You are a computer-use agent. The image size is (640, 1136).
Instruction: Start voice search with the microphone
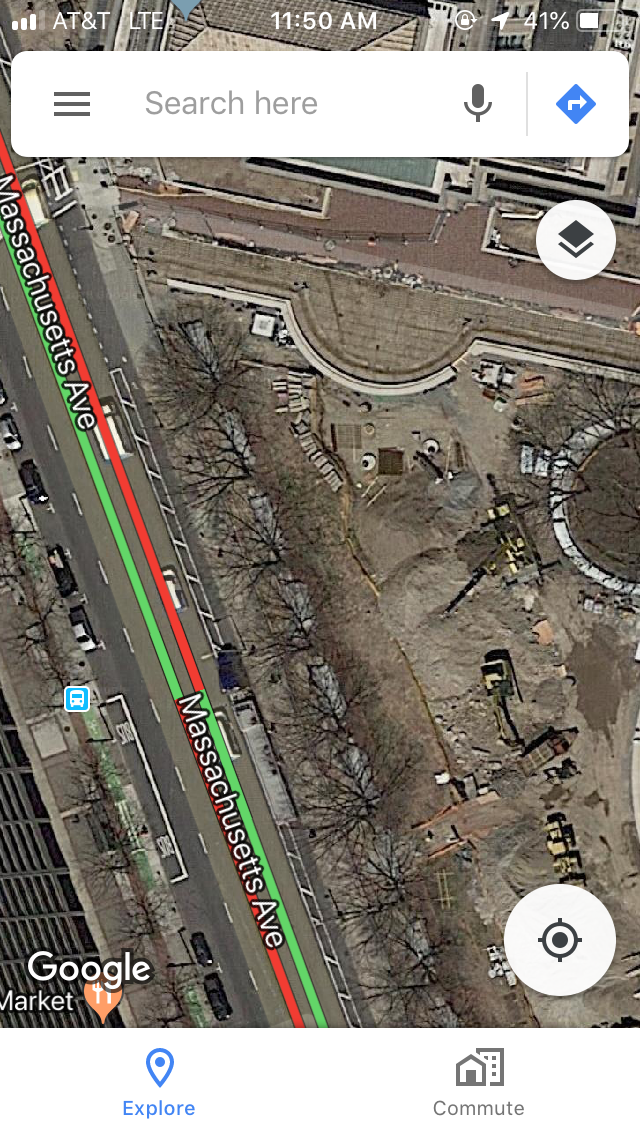(478, 104)
